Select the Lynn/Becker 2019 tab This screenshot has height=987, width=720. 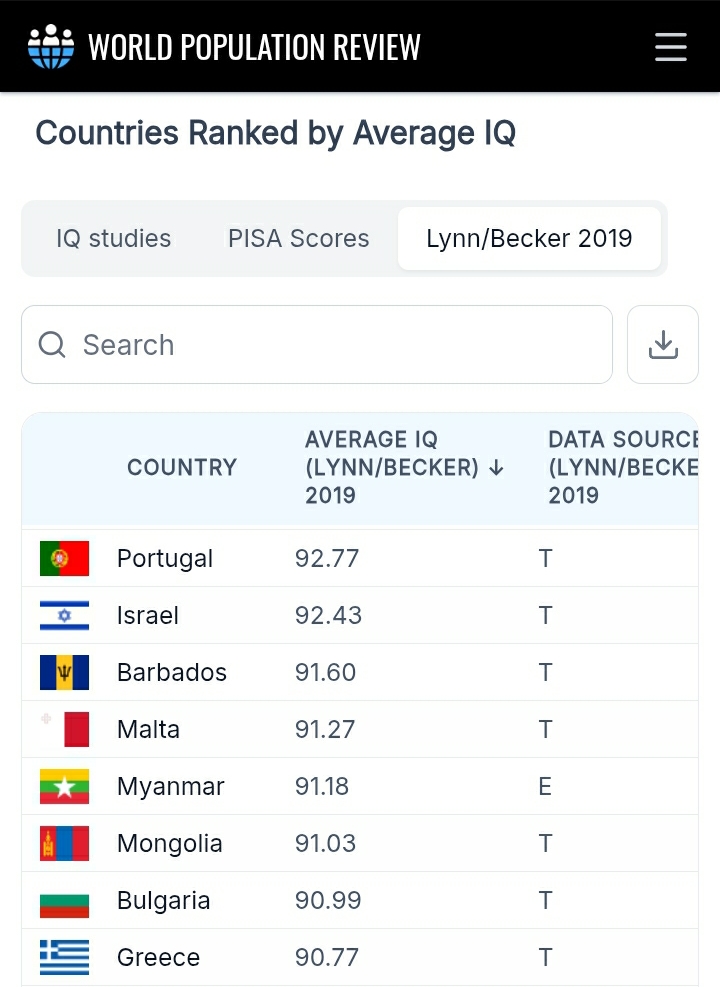tap(529, 239)
